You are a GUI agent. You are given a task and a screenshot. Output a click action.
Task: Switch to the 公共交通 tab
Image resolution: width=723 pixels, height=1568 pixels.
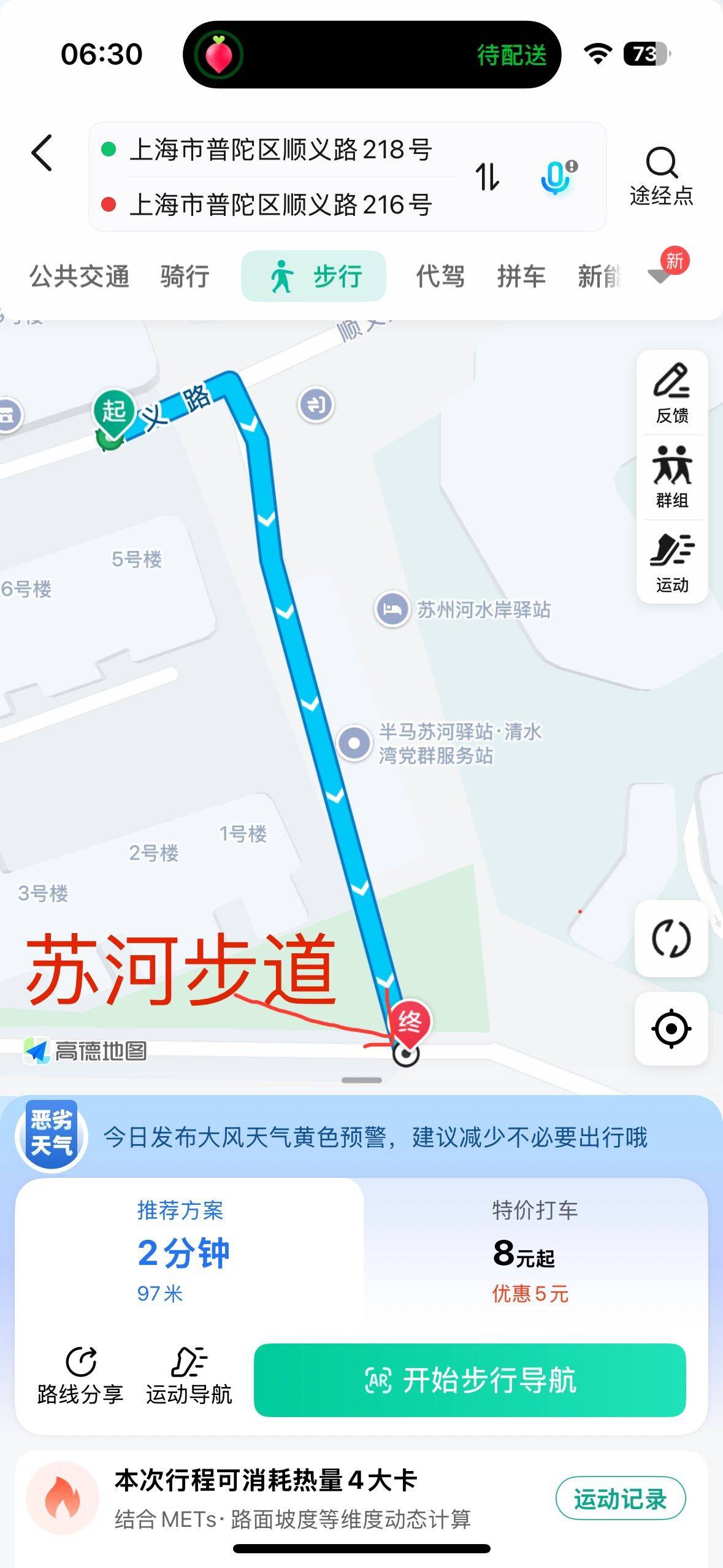(80, 277)
